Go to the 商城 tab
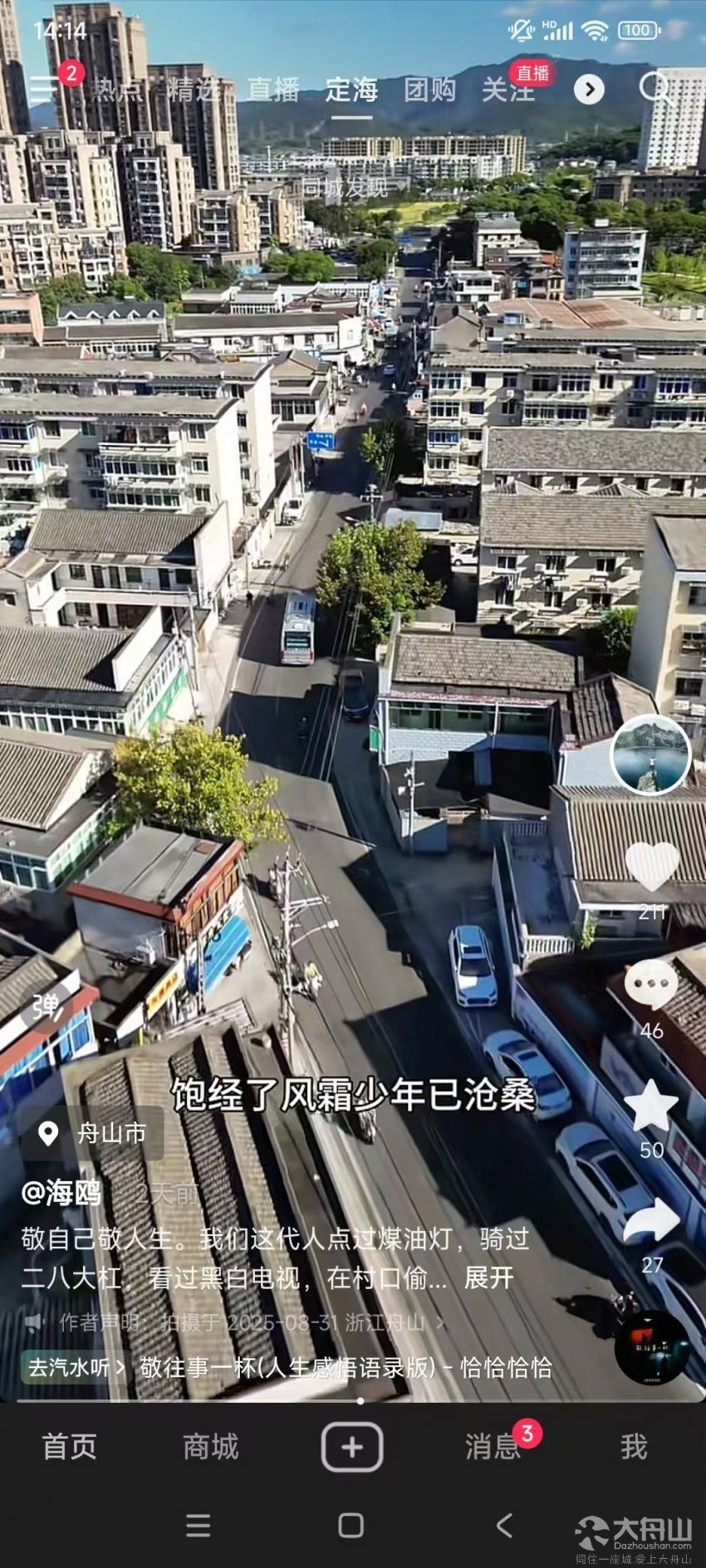This screenshot has height=1568, width=706. (211, 1447)
